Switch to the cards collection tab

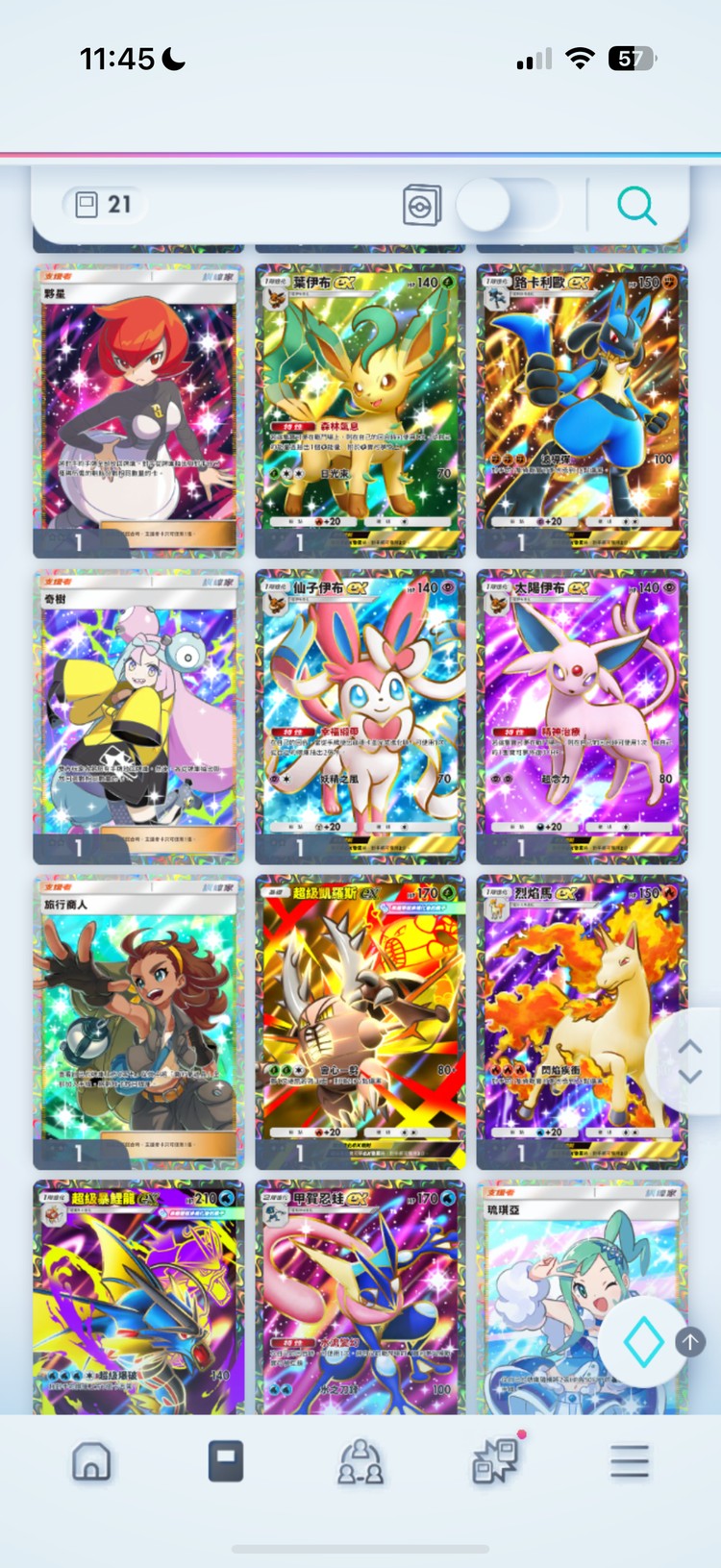coord(226,1461)
